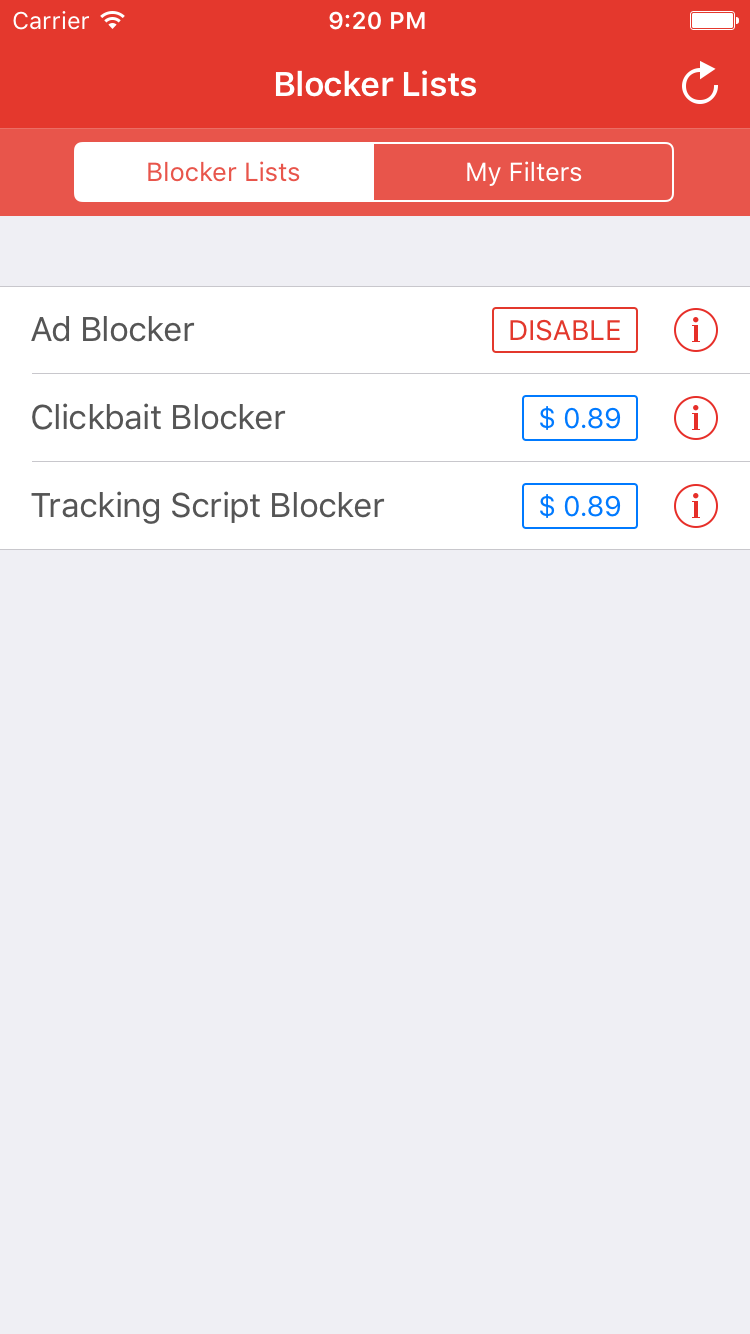Show info about Tracking Script Blocker

pyautogui.click(x=696, y=506)
